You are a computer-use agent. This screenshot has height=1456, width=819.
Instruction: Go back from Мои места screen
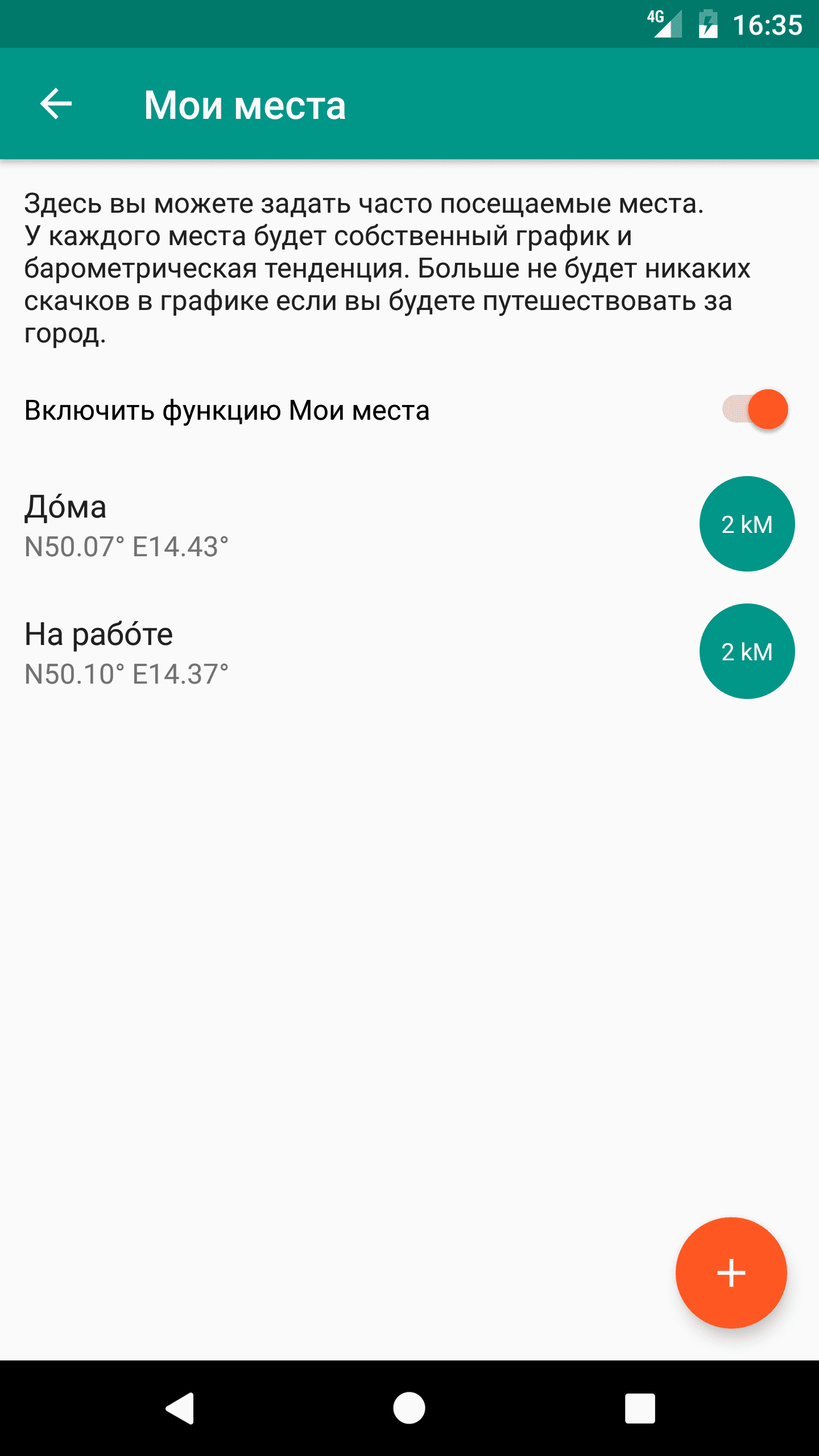[x=56, y=104]
